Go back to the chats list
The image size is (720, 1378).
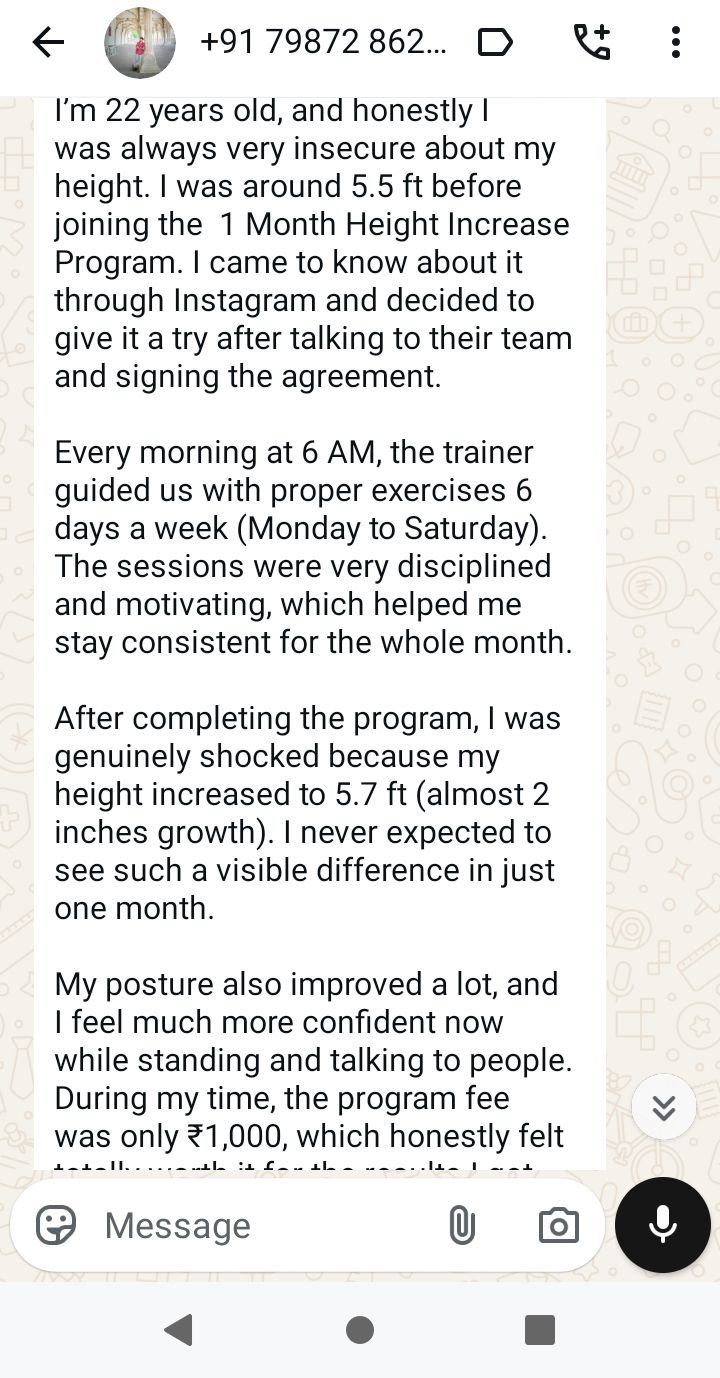point(47,42)
